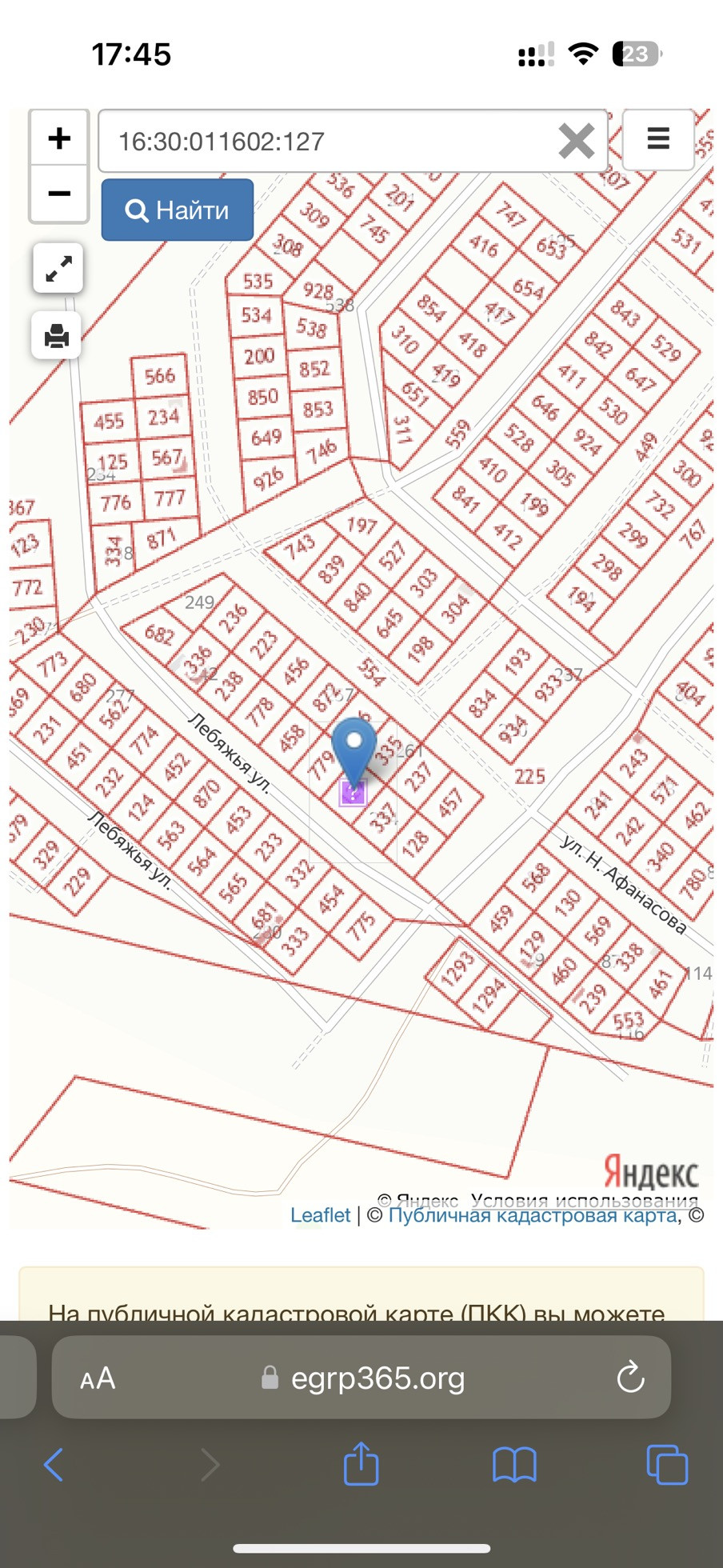The width and height of the screenshot is (723, 1568).
Task: Tap the blue Найти search button
Action: (178, 210)
